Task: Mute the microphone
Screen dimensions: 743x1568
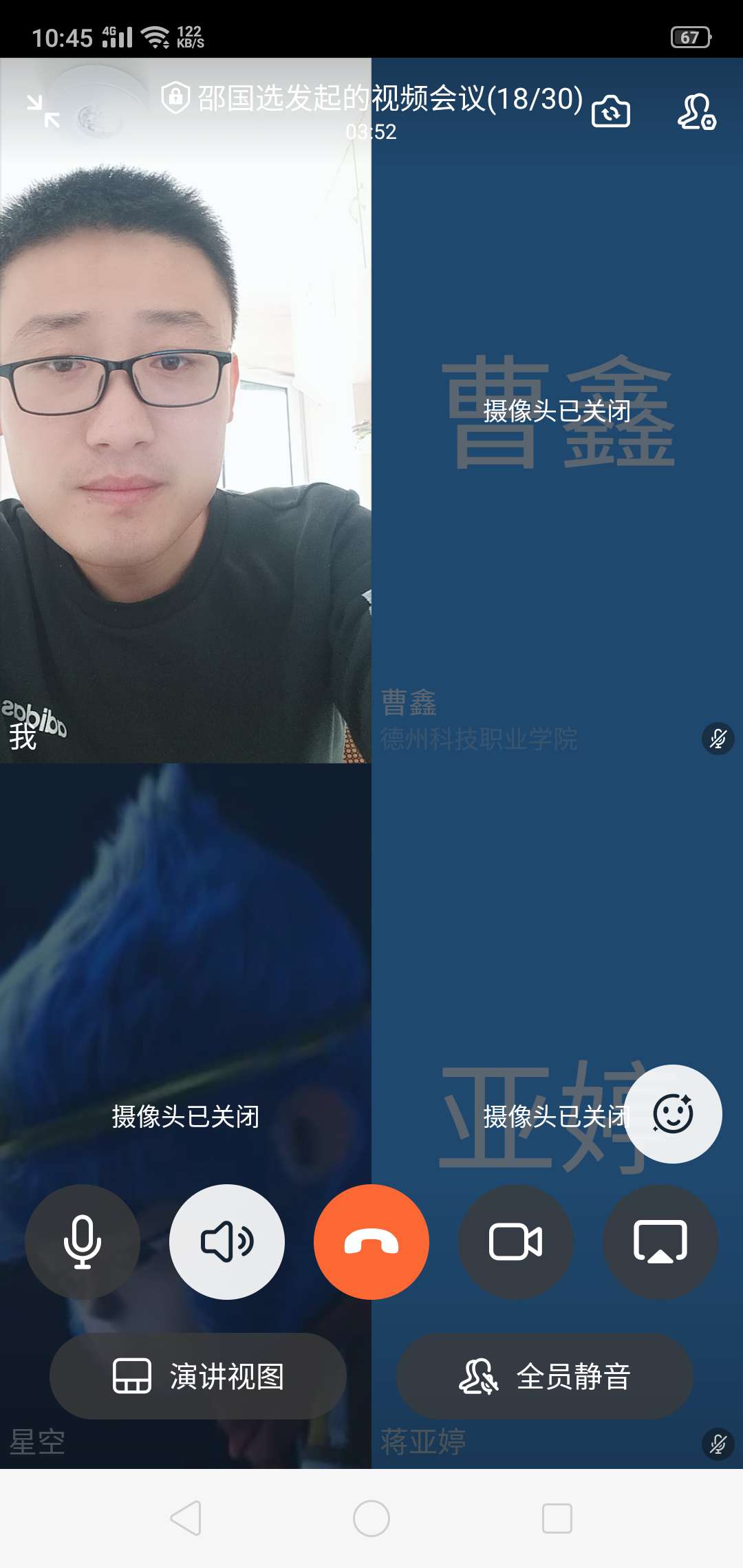Action: tap(83, 1242)
